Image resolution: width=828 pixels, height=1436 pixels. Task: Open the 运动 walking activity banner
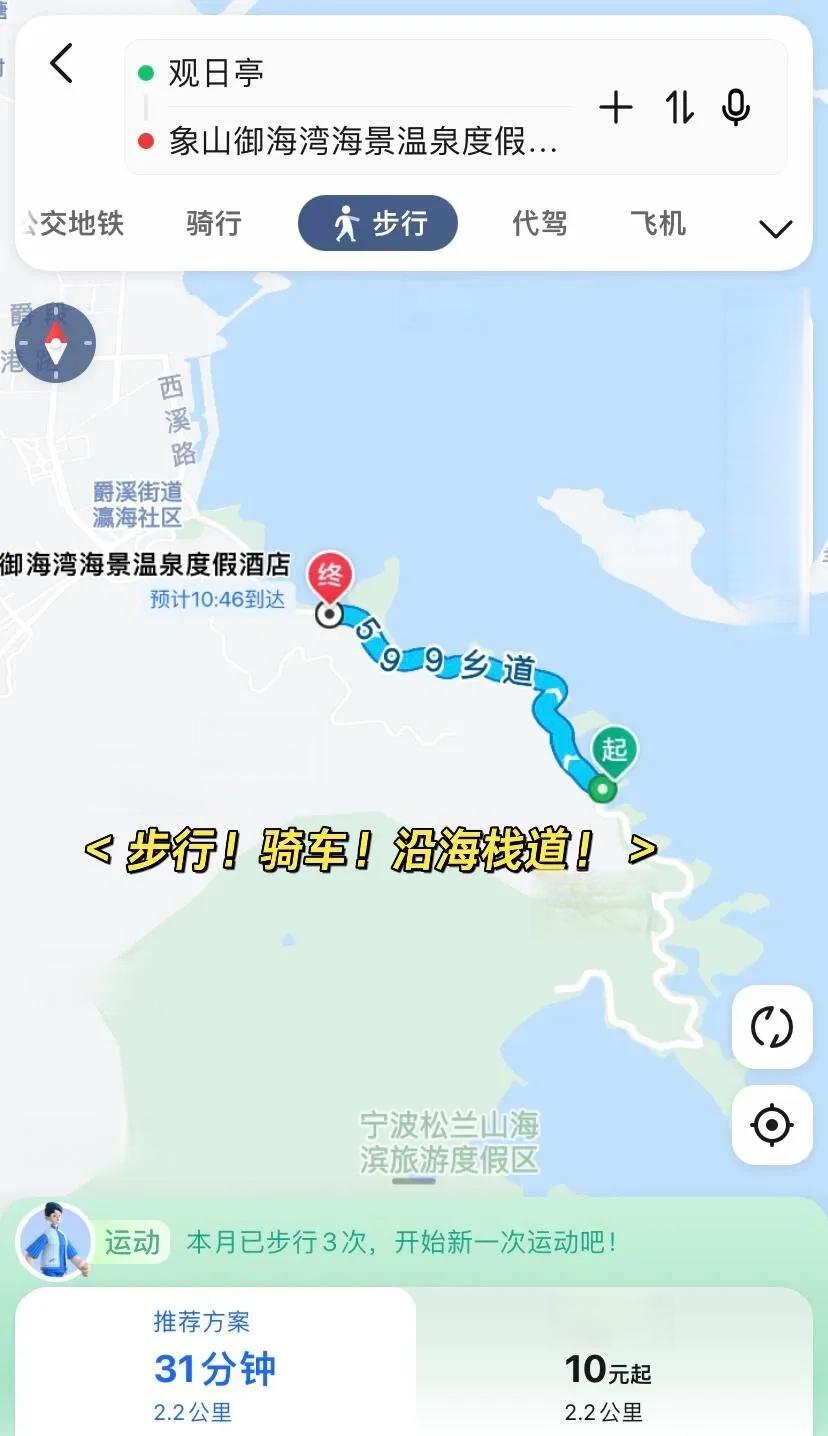pos(400,1242)
